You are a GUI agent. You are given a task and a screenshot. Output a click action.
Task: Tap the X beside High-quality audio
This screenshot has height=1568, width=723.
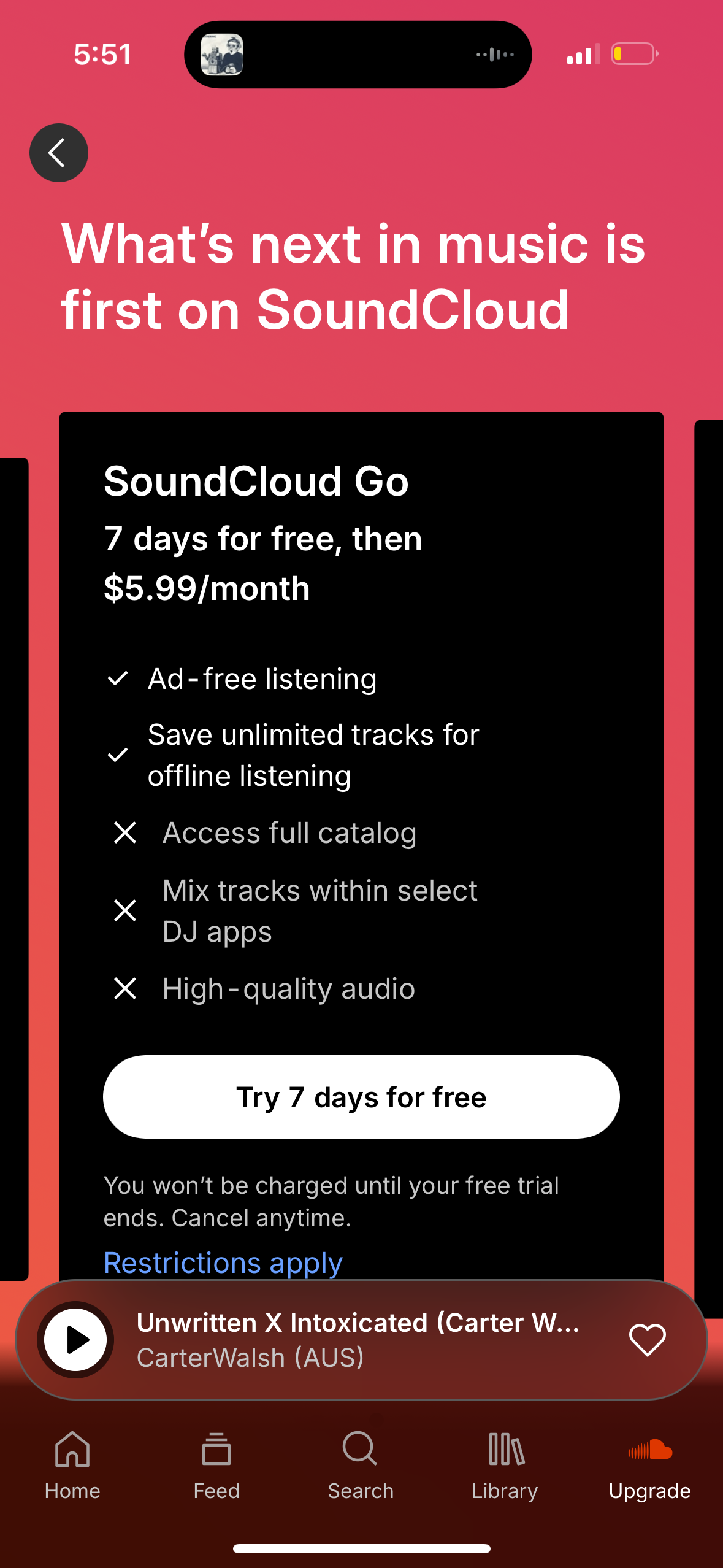[x=124, y=988]
